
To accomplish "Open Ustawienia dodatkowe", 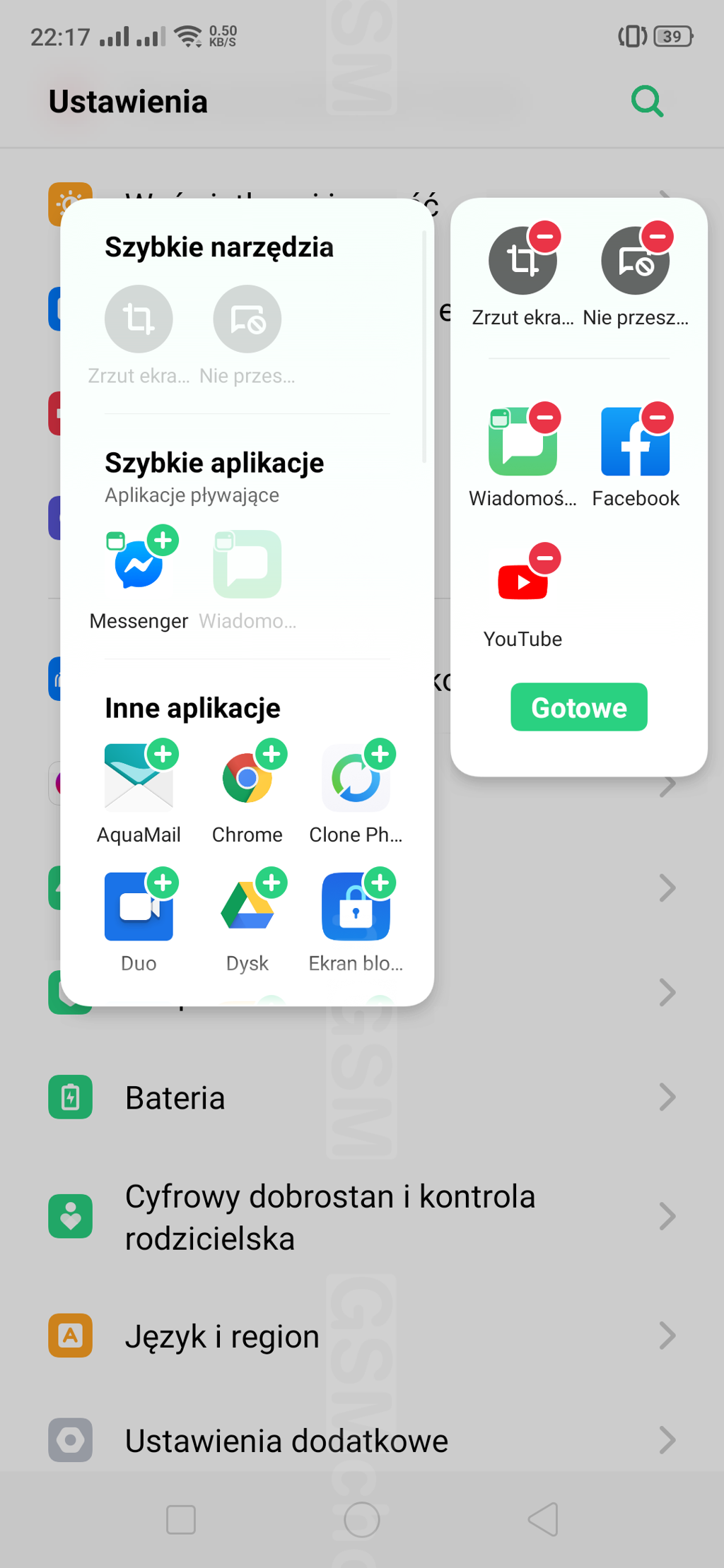I will click(362, 1440).
